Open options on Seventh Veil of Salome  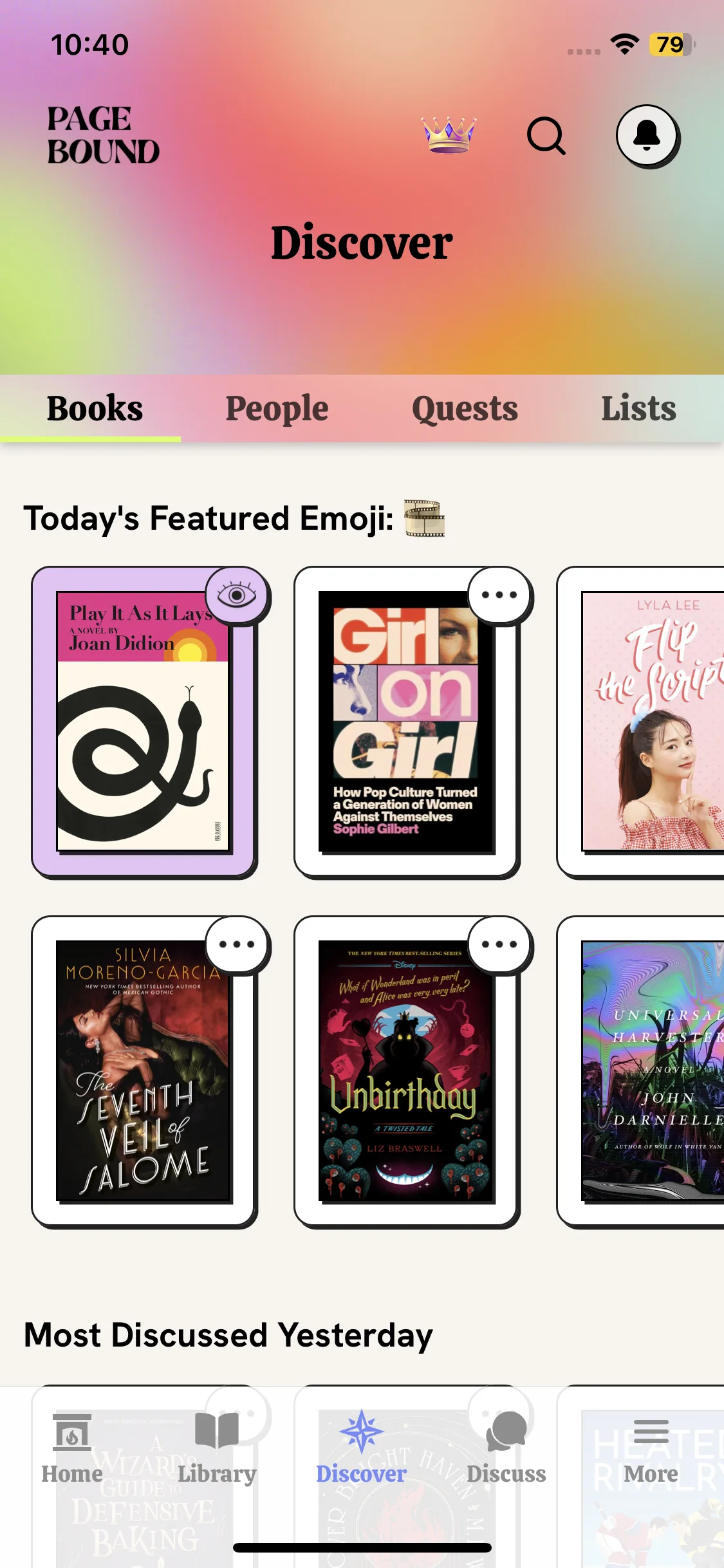(x=236, y=944)
